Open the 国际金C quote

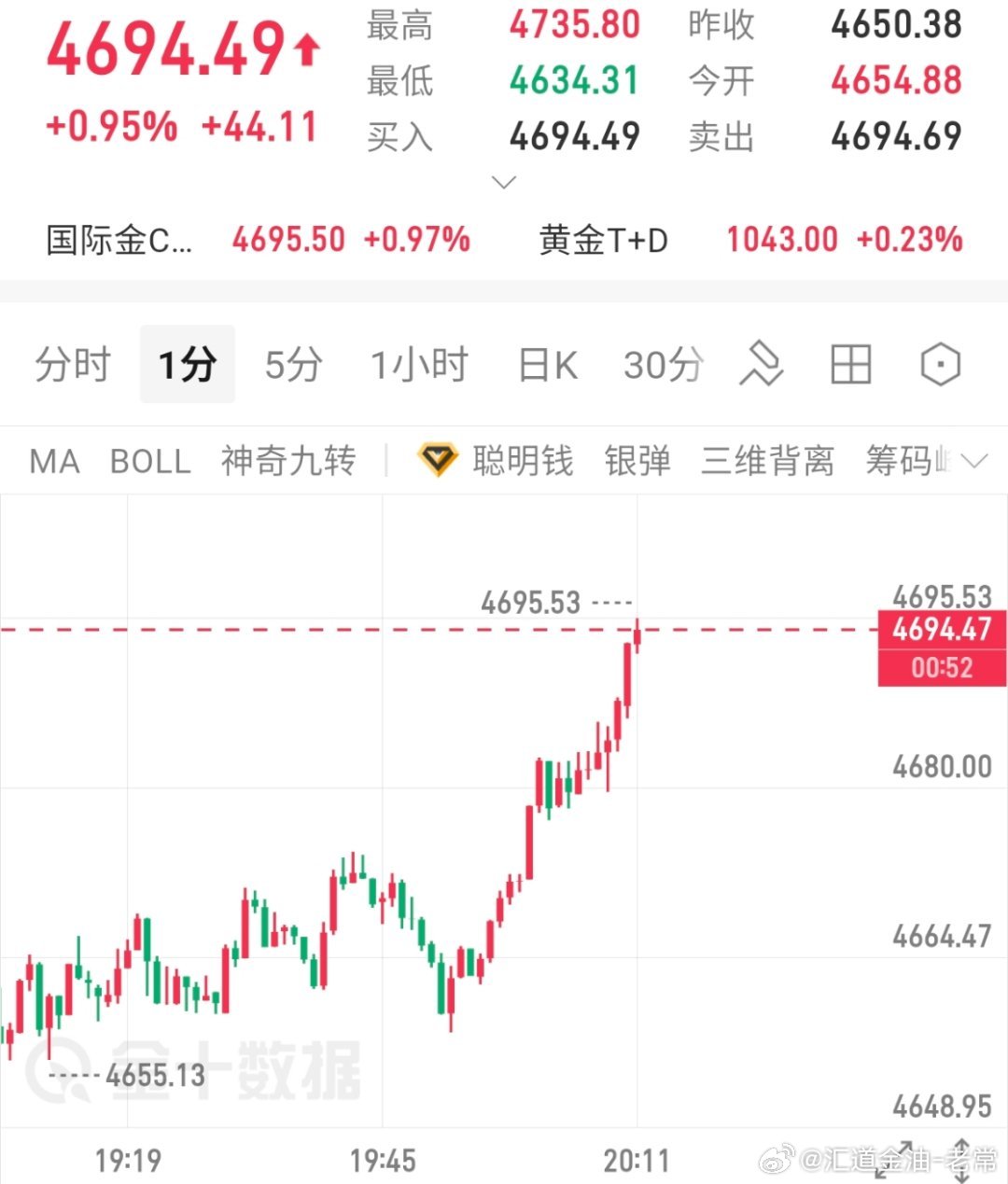120,240
